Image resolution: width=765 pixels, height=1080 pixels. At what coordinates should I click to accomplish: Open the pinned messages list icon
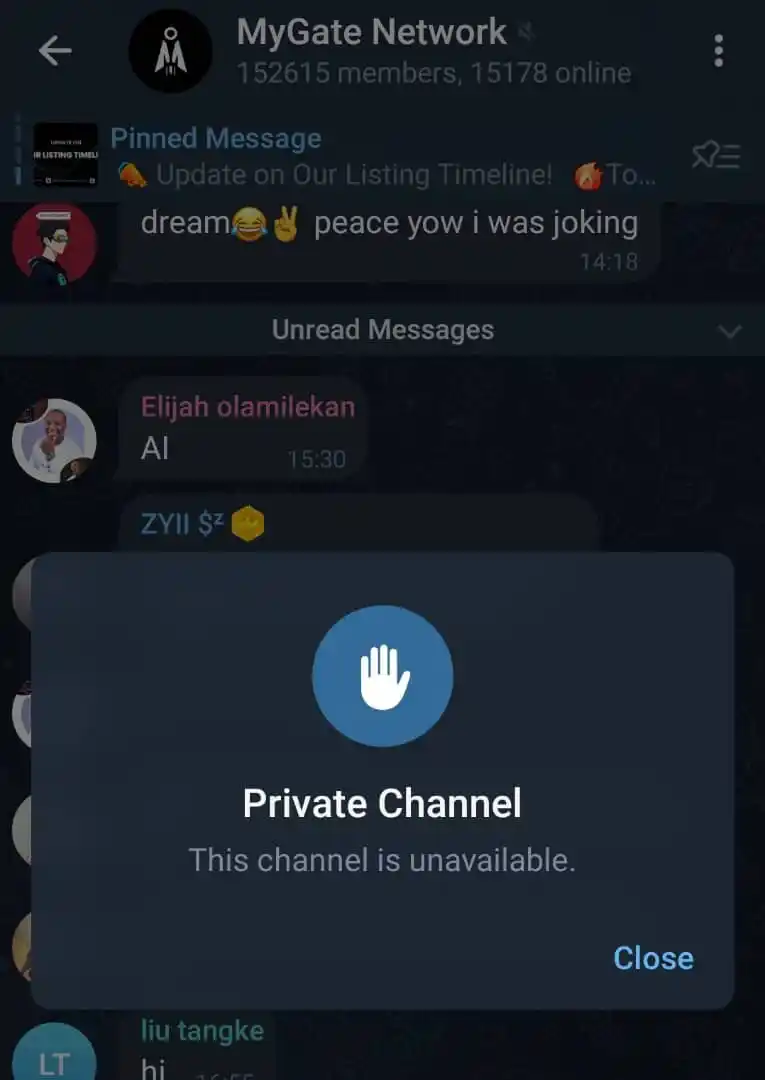716,156
